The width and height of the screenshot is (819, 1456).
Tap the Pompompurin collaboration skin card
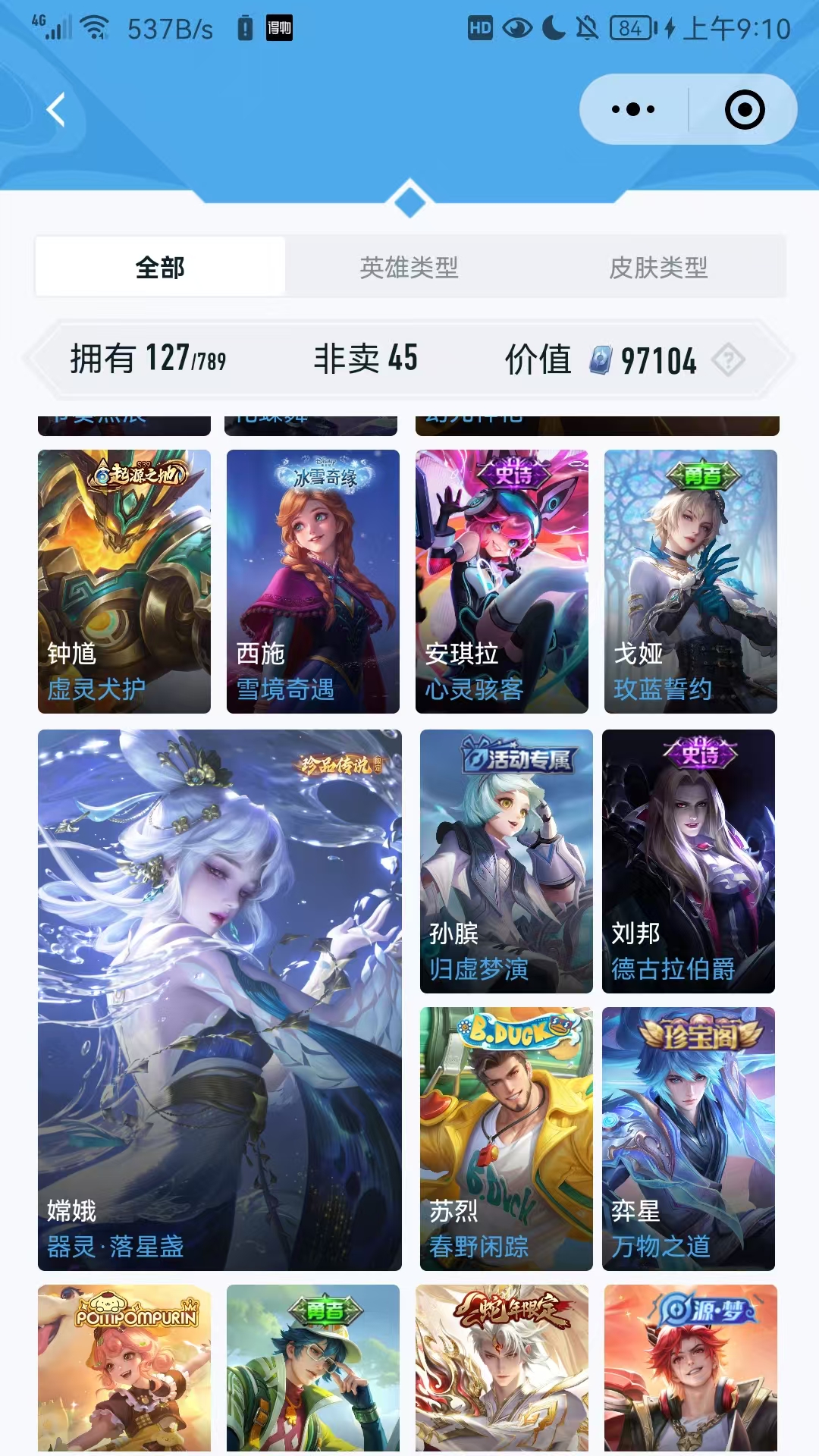tap(124, 1367)
